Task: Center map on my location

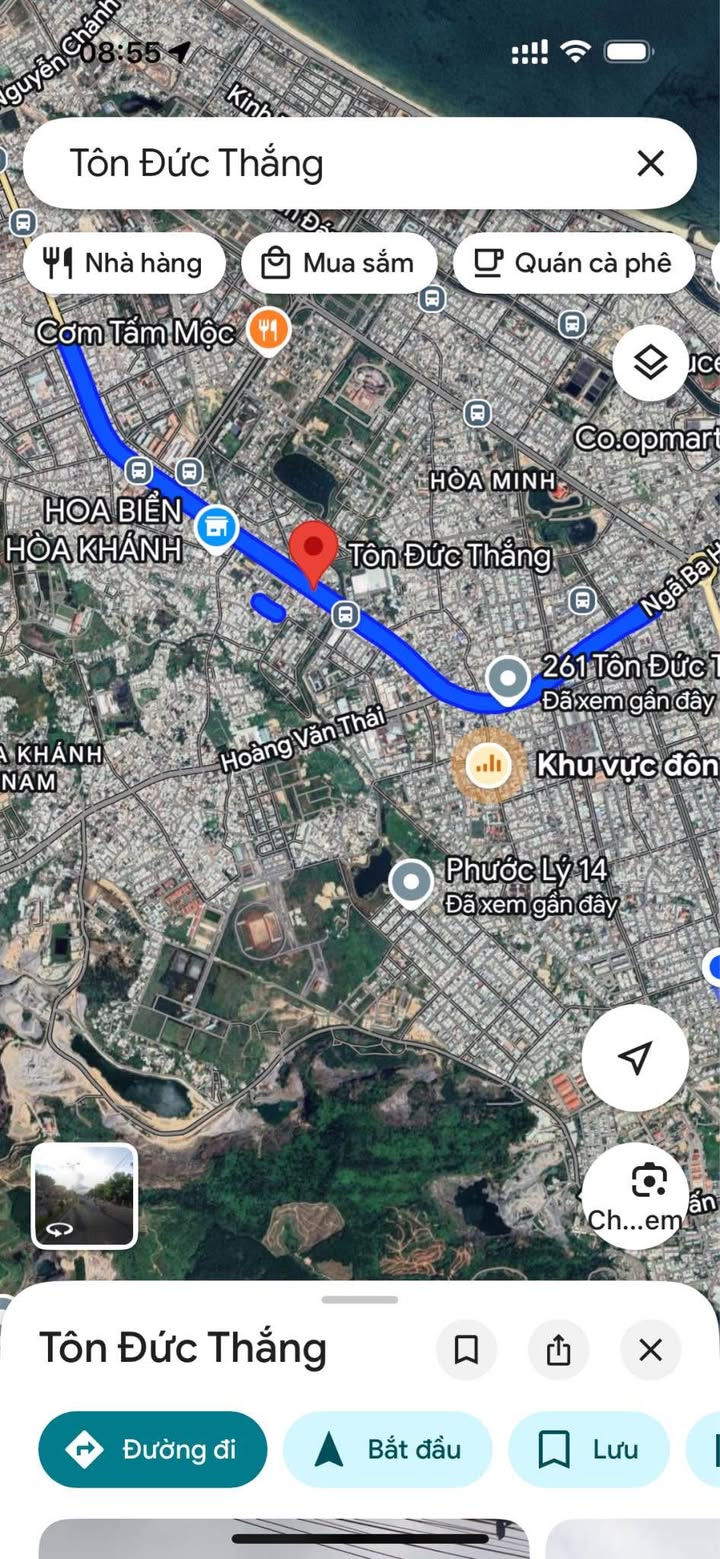Action: (635, 1057)
